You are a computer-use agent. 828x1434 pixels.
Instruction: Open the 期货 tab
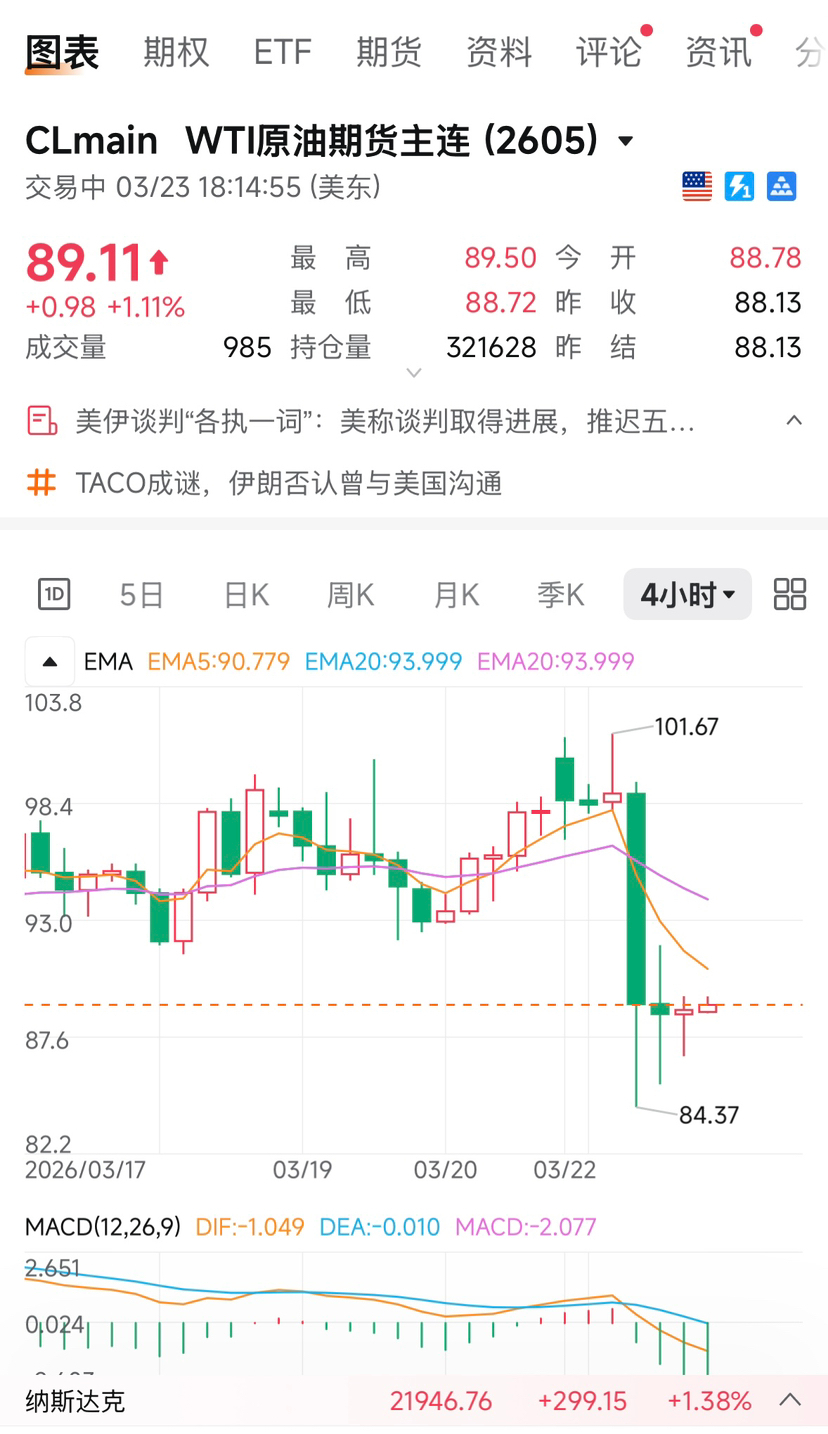coord(389,52)
